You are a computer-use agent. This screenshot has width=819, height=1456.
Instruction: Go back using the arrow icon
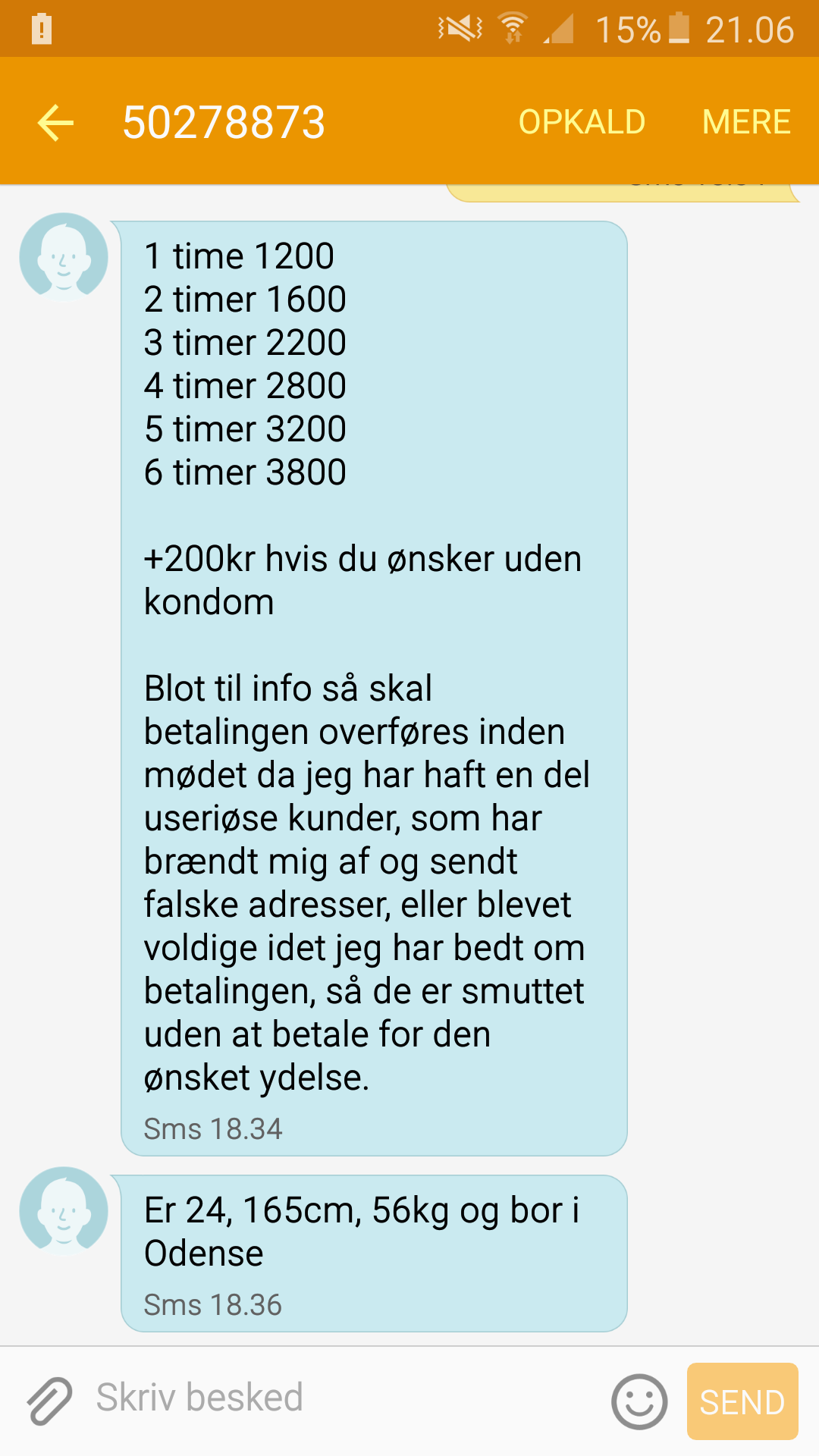(x=55, y=122)
